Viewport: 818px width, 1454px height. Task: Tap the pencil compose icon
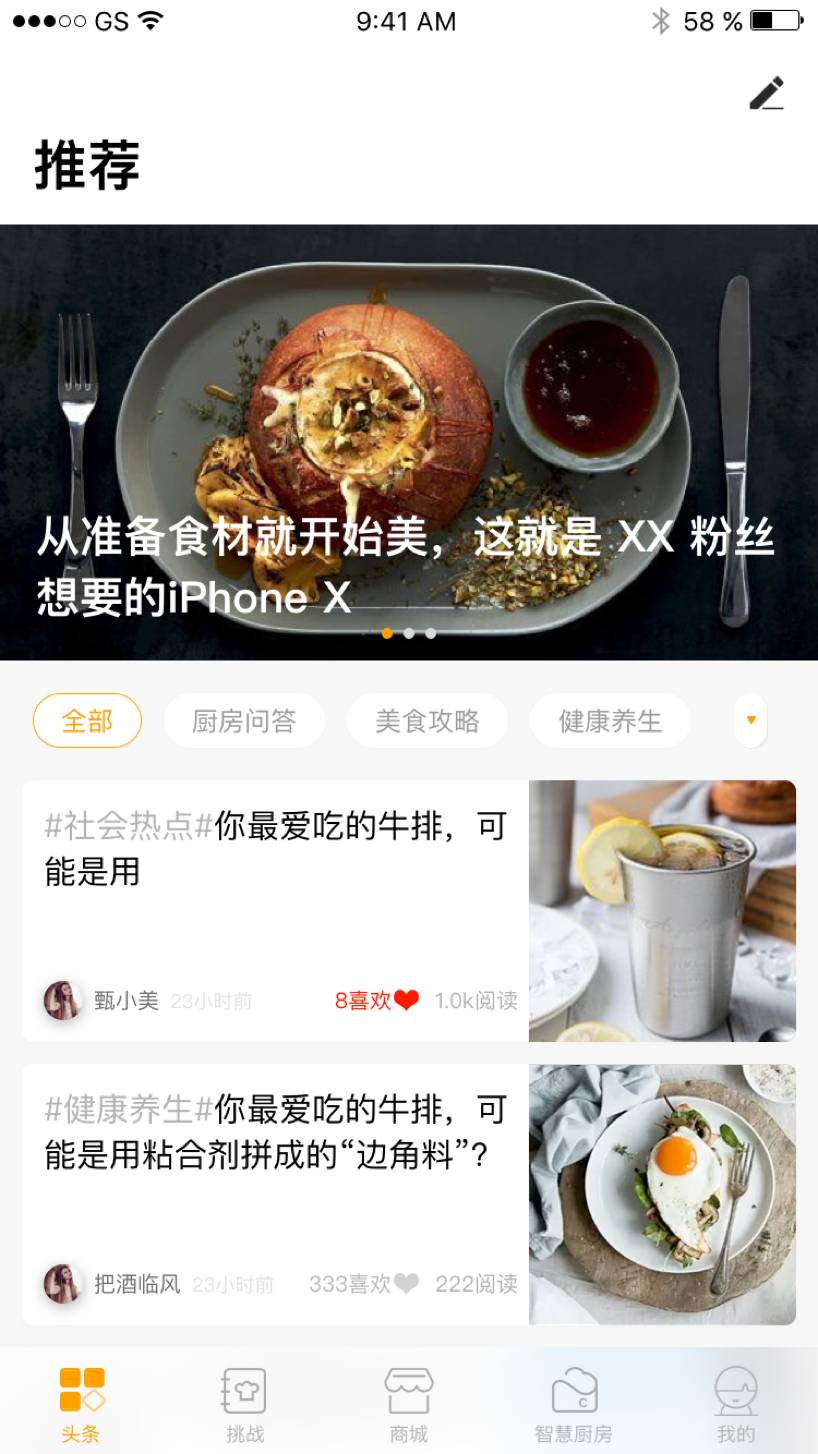click(x=767, y=93)
